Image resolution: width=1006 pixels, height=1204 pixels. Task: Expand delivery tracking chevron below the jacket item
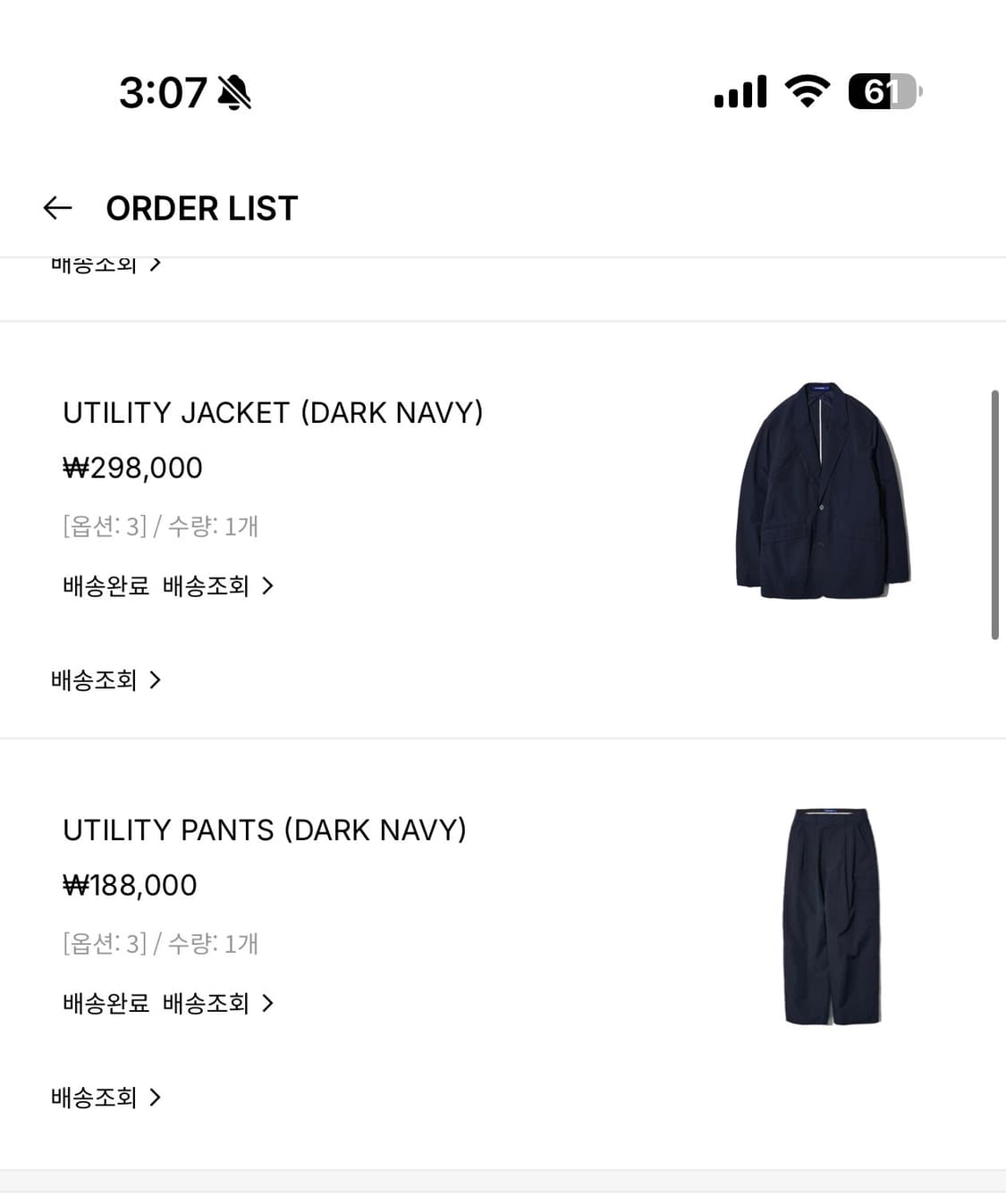[107, 680]
